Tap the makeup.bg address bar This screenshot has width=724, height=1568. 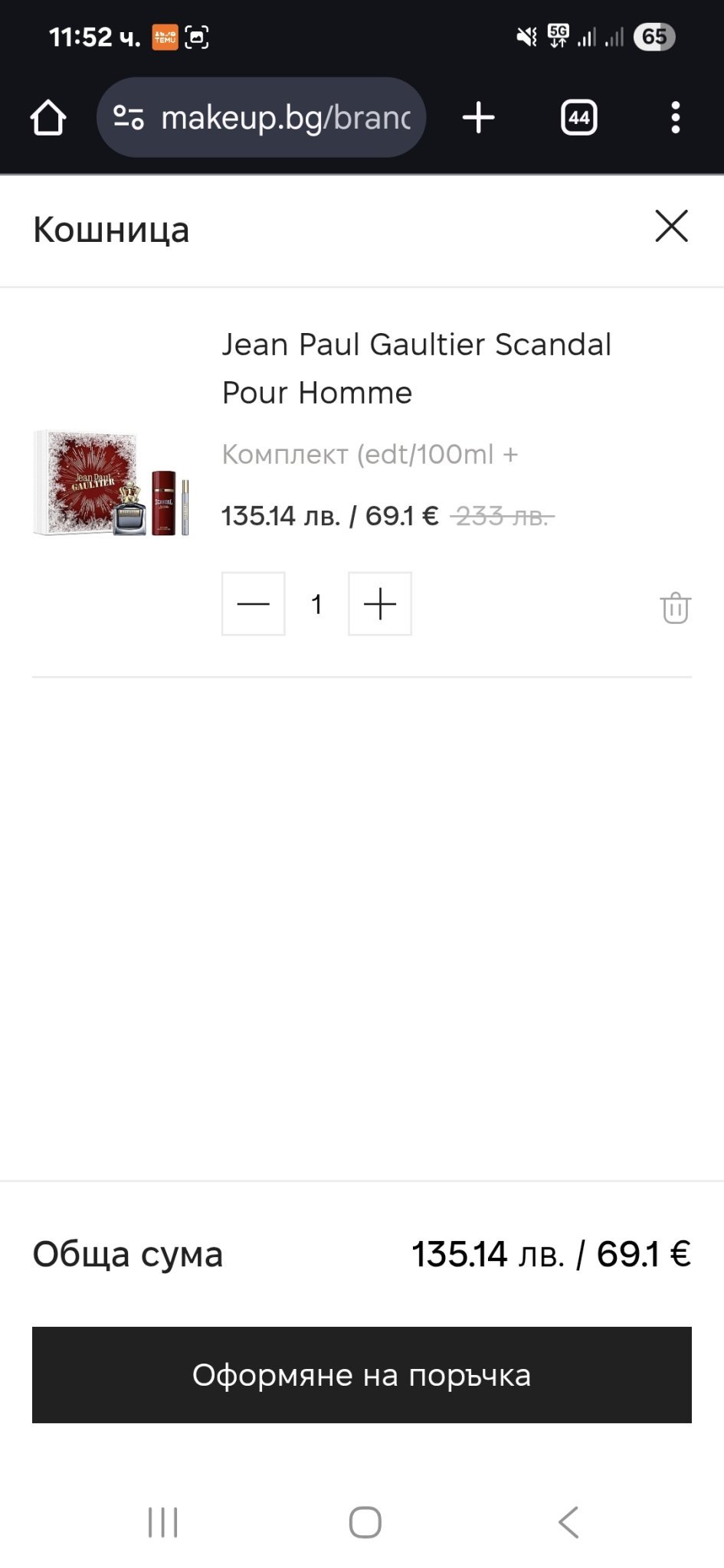tap(285, 118)
